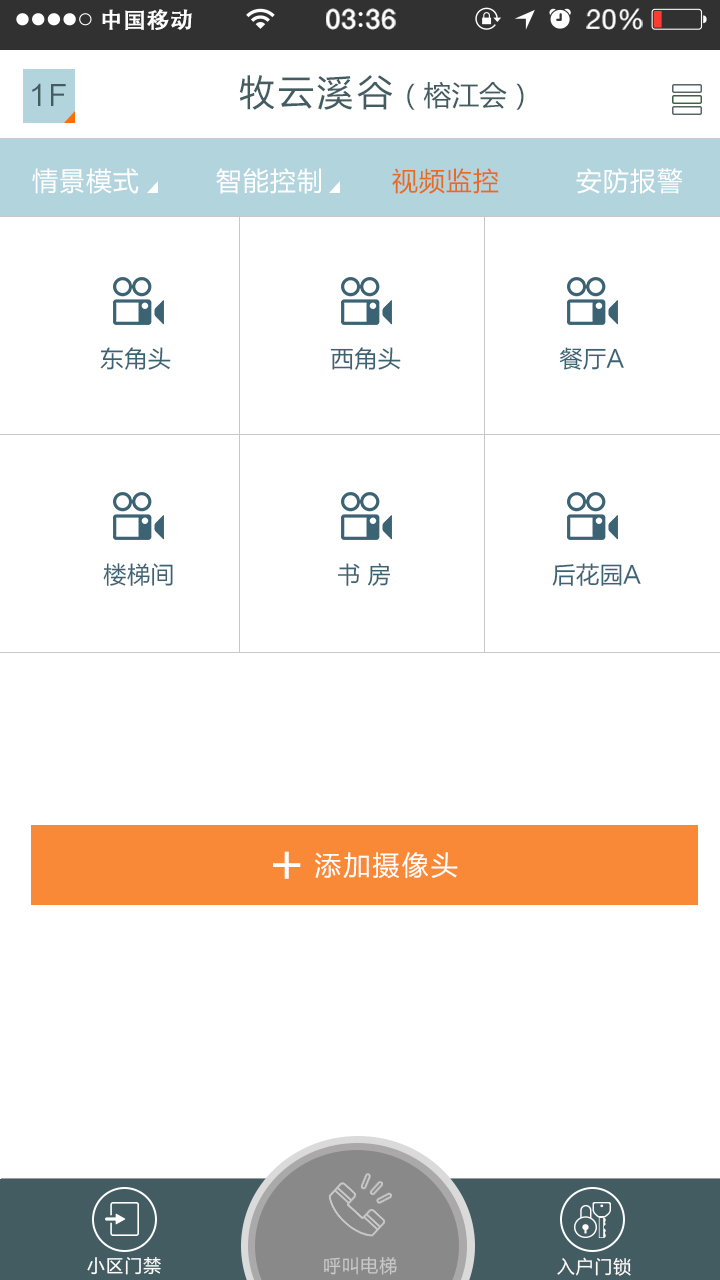This screenshot has height=1280, width=720.
Task: Tap the 添加摄像头 button
Action: click(x=364, y=865)
